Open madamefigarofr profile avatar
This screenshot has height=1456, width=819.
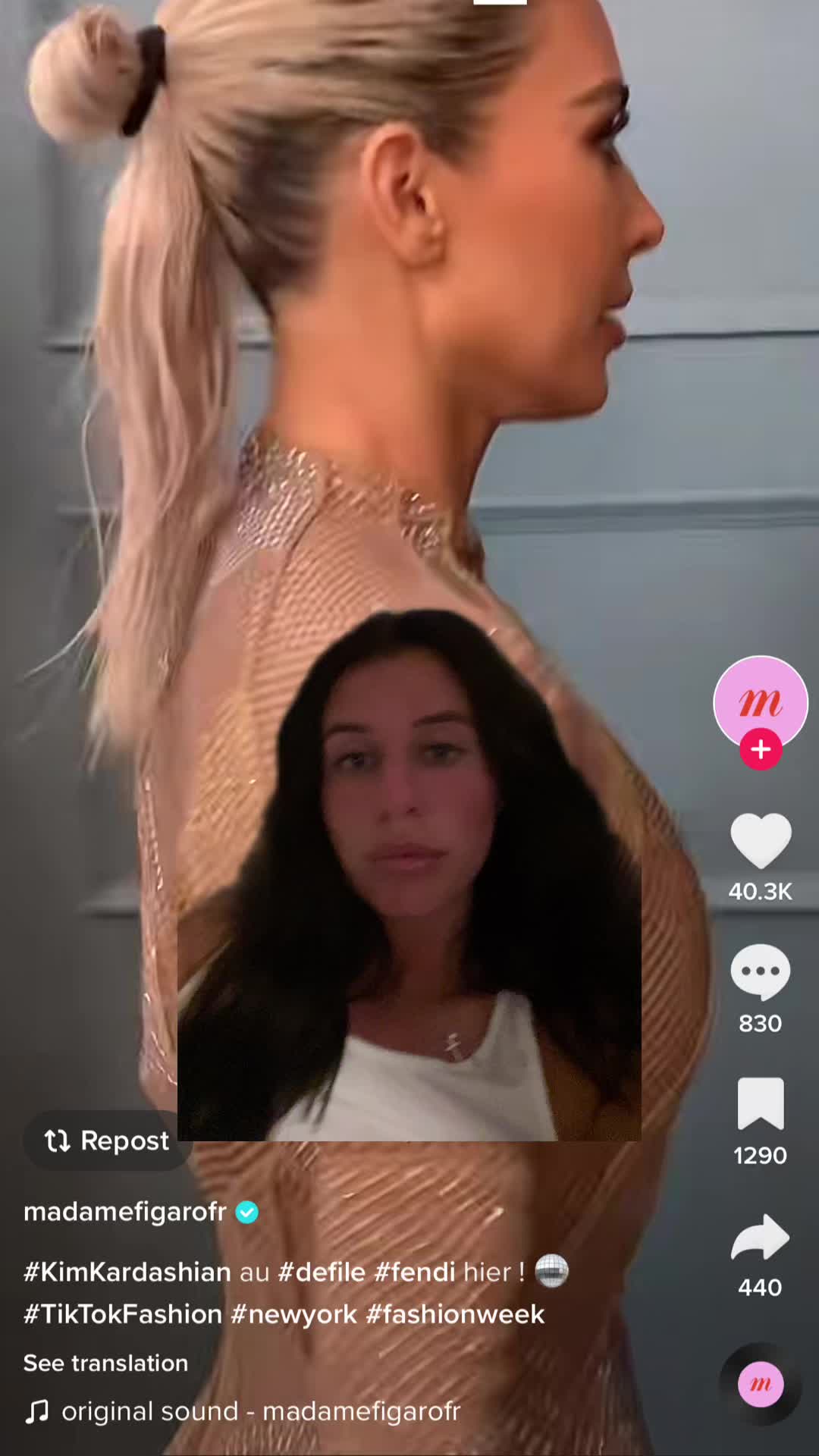click(761, 703)
